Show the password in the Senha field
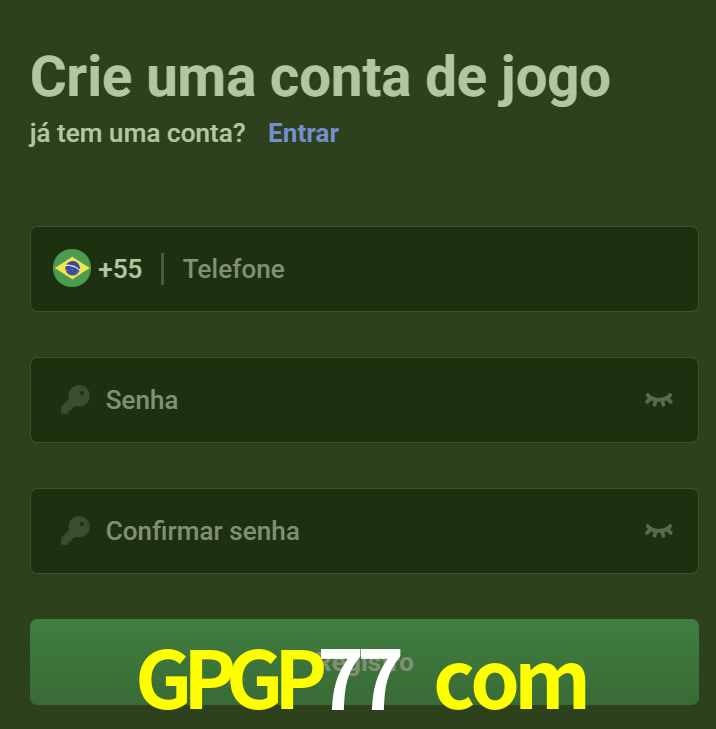The image size is (716, 729). (658, 400)
